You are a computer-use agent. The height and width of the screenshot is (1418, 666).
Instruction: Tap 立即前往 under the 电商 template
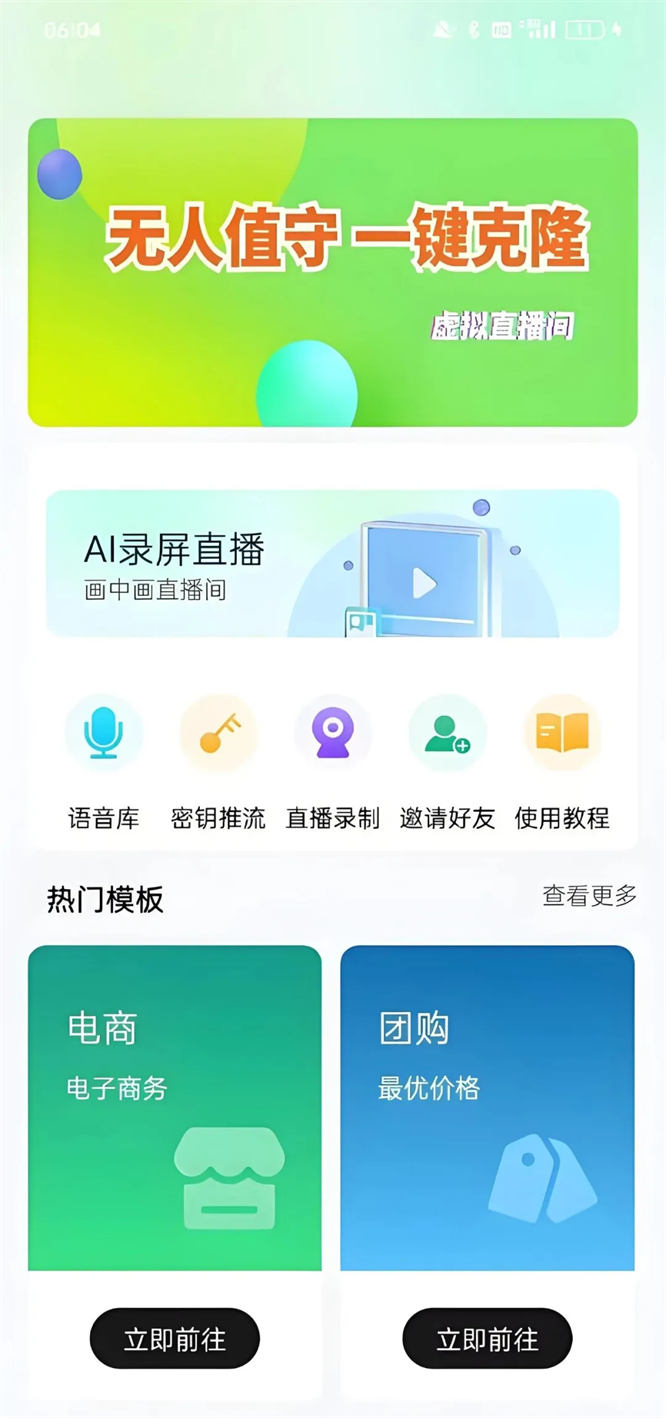[x=175, y=1338]
